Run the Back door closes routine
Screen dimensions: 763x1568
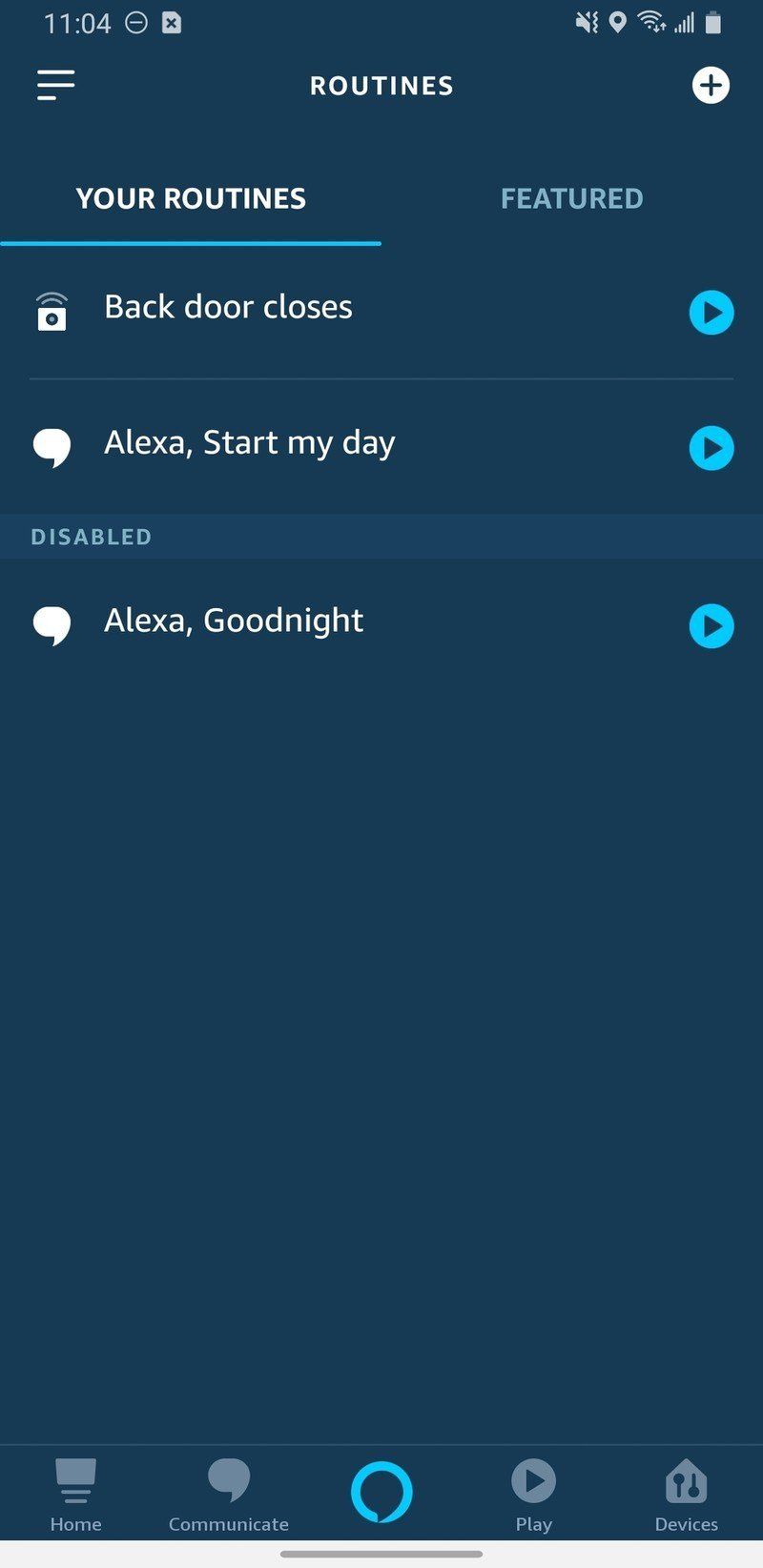pyautogui.click(x=711, y=312)
